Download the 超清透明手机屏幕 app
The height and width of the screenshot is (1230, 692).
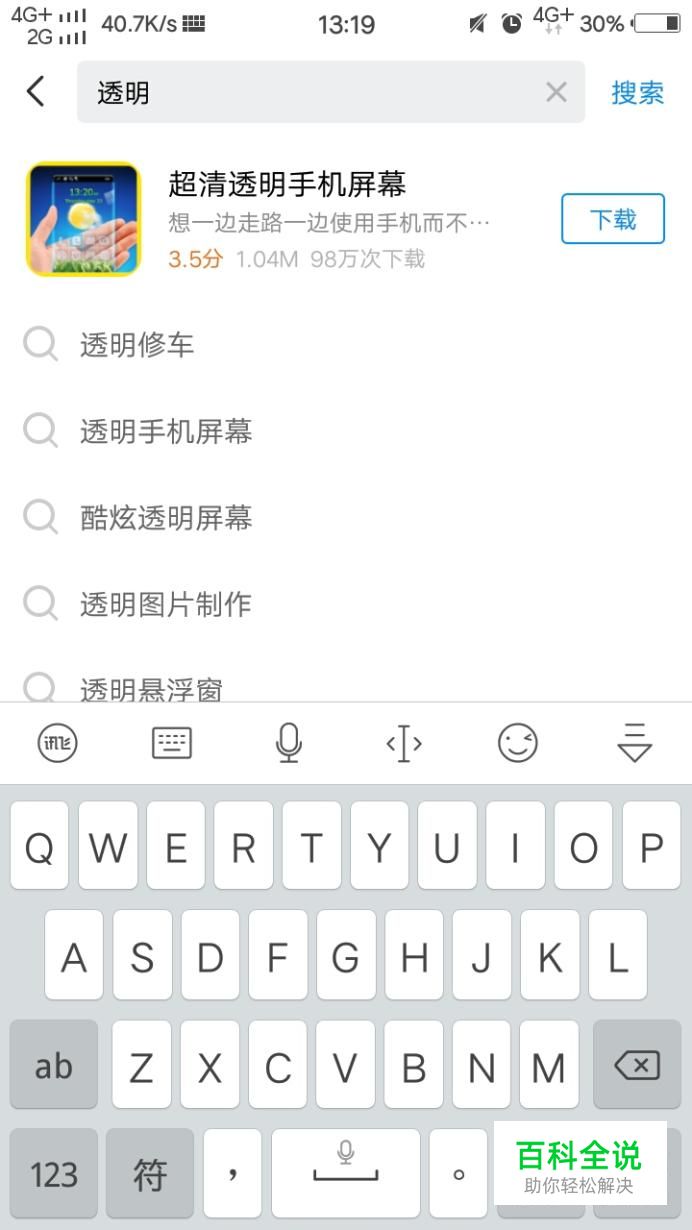pyautogui.click(x=612, y=219)
